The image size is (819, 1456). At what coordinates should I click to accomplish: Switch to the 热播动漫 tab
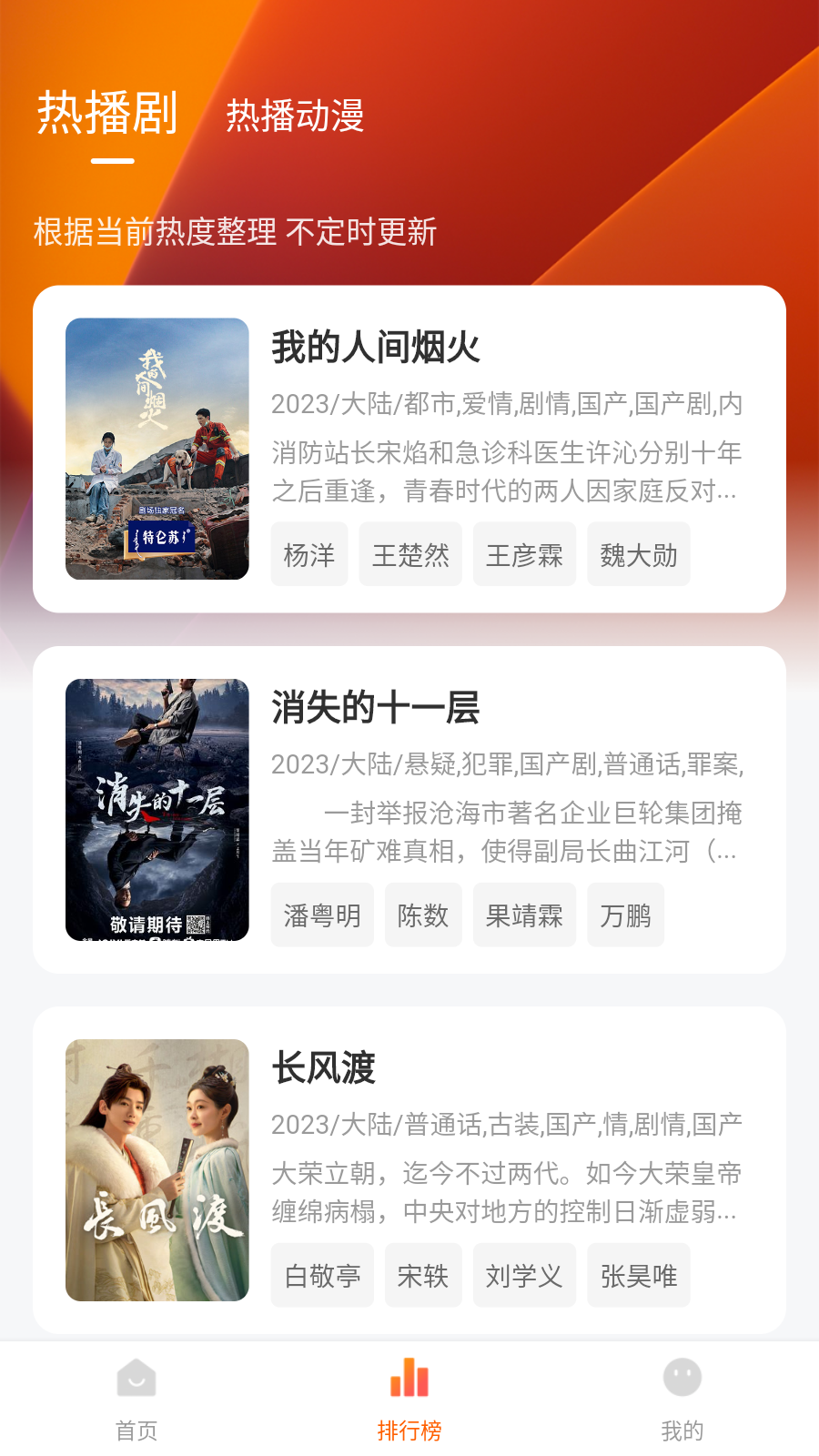(x=295, y=118)
